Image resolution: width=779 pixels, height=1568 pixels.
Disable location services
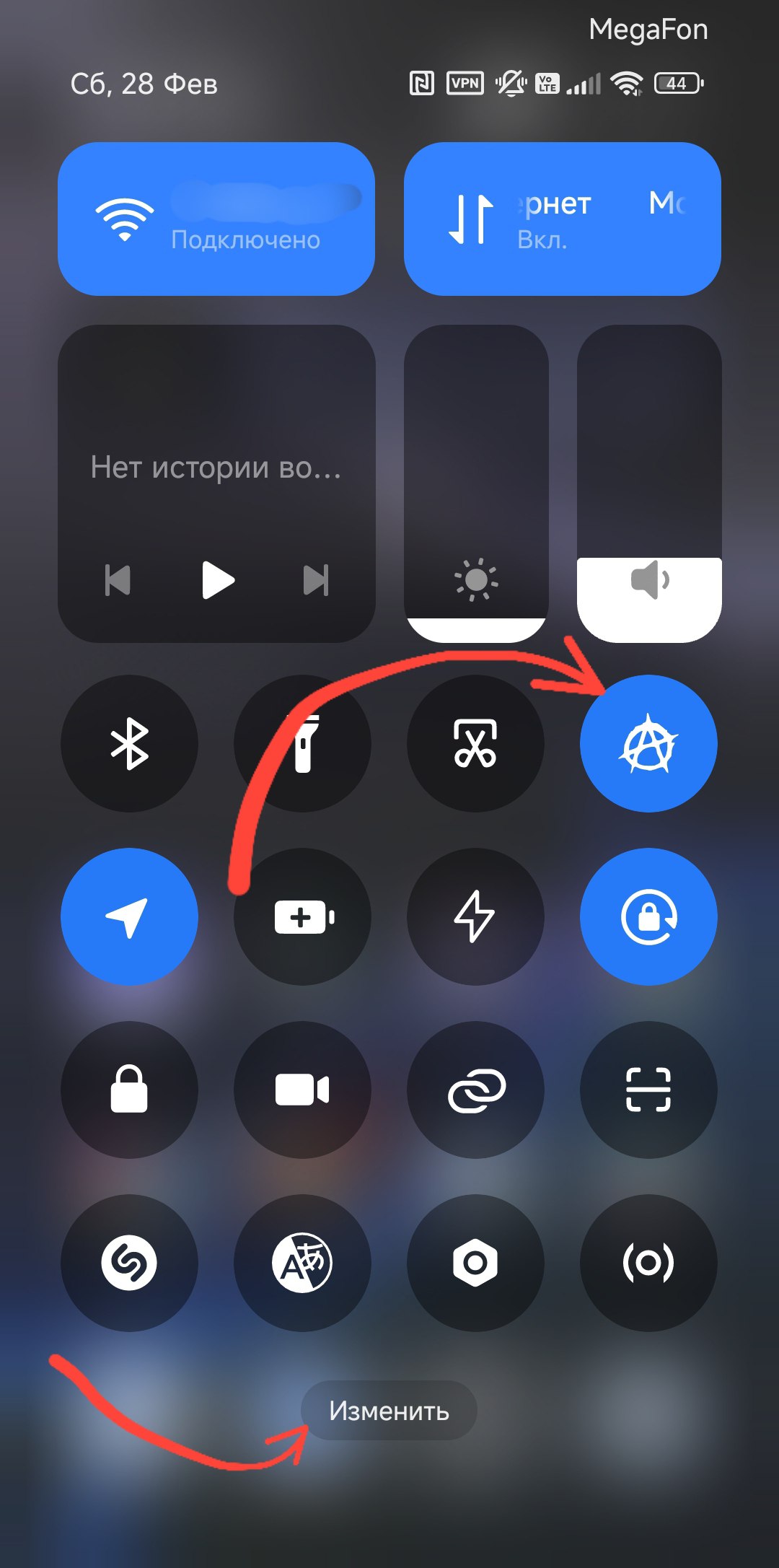[129, 916]
